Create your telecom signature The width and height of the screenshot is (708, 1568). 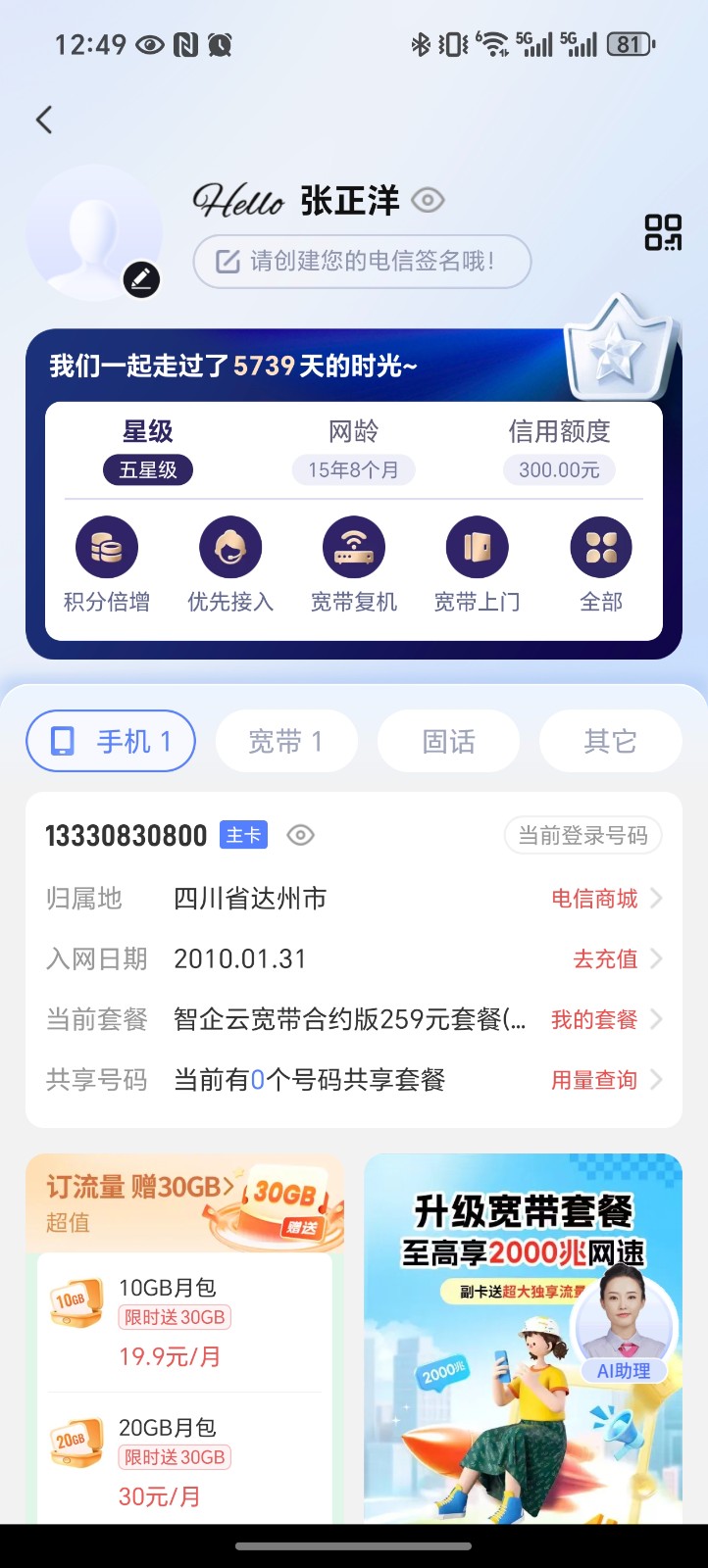point(362,262)
